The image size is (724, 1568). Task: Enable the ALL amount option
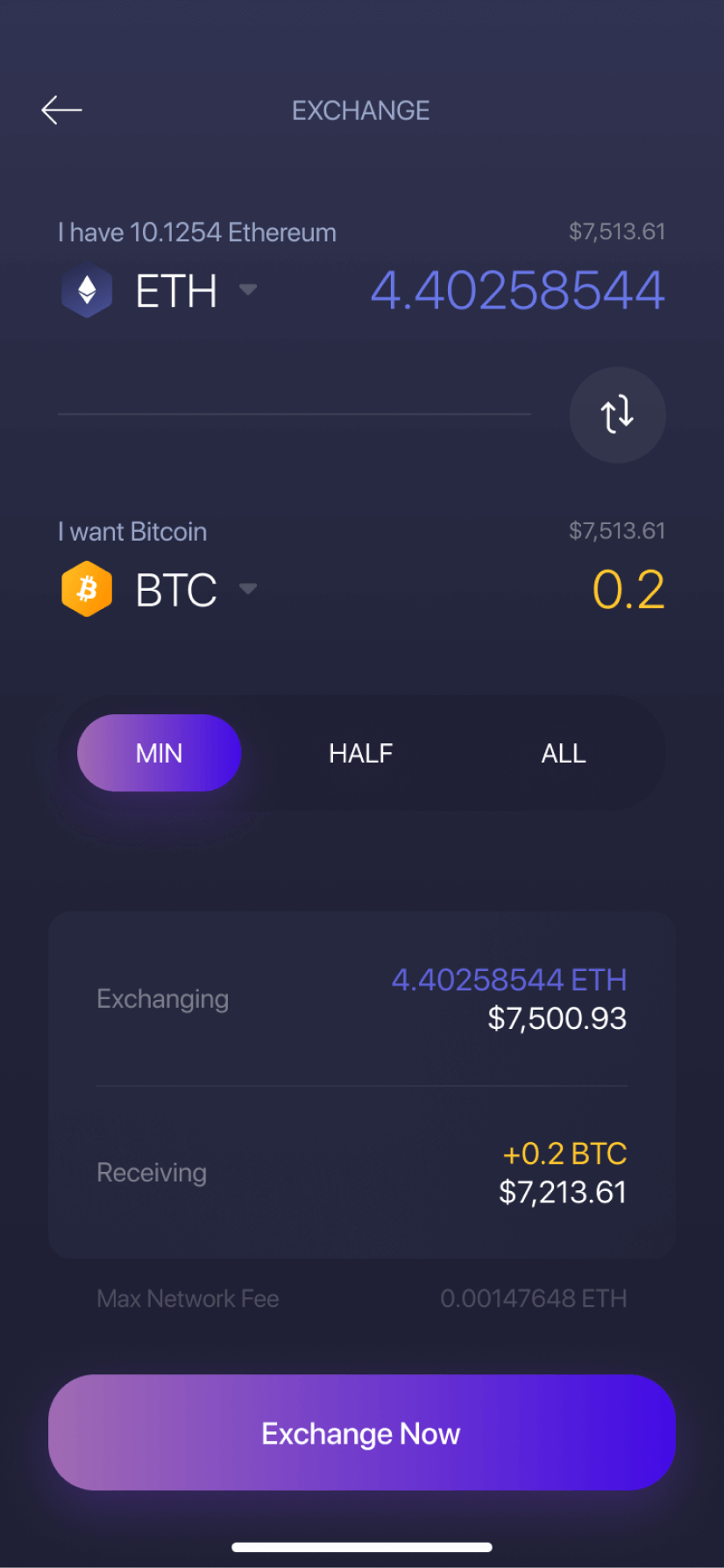click(563, 752)
